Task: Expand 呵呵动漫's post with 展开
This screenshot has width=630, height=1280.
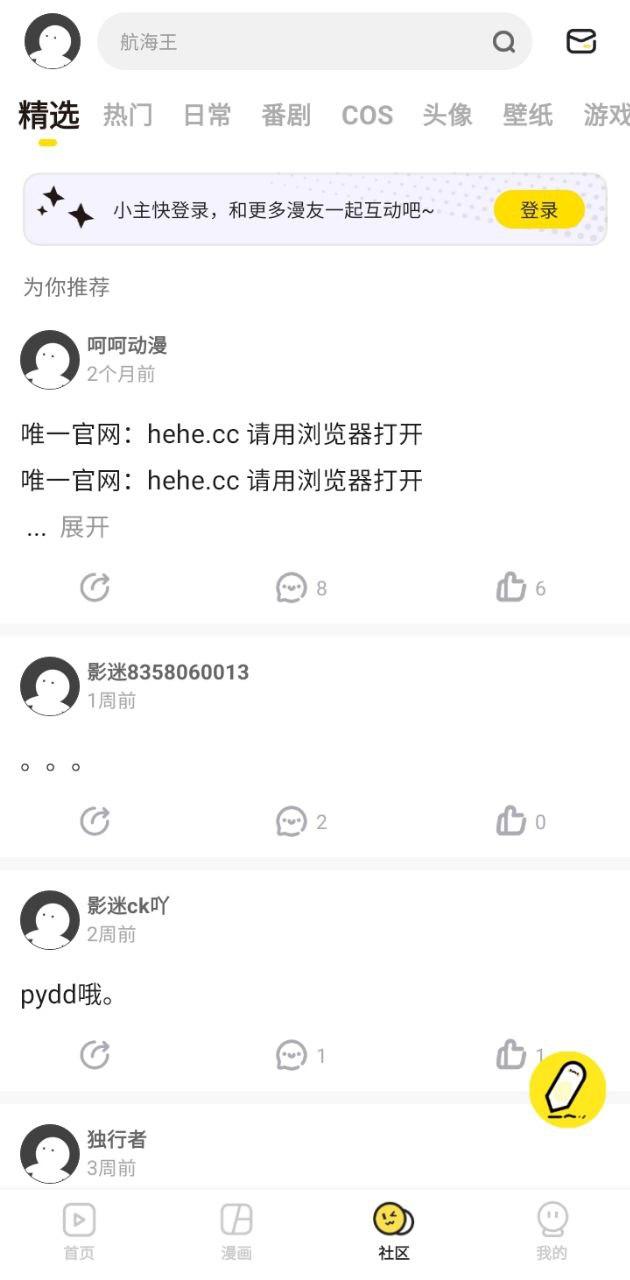Action: [84, 527]
